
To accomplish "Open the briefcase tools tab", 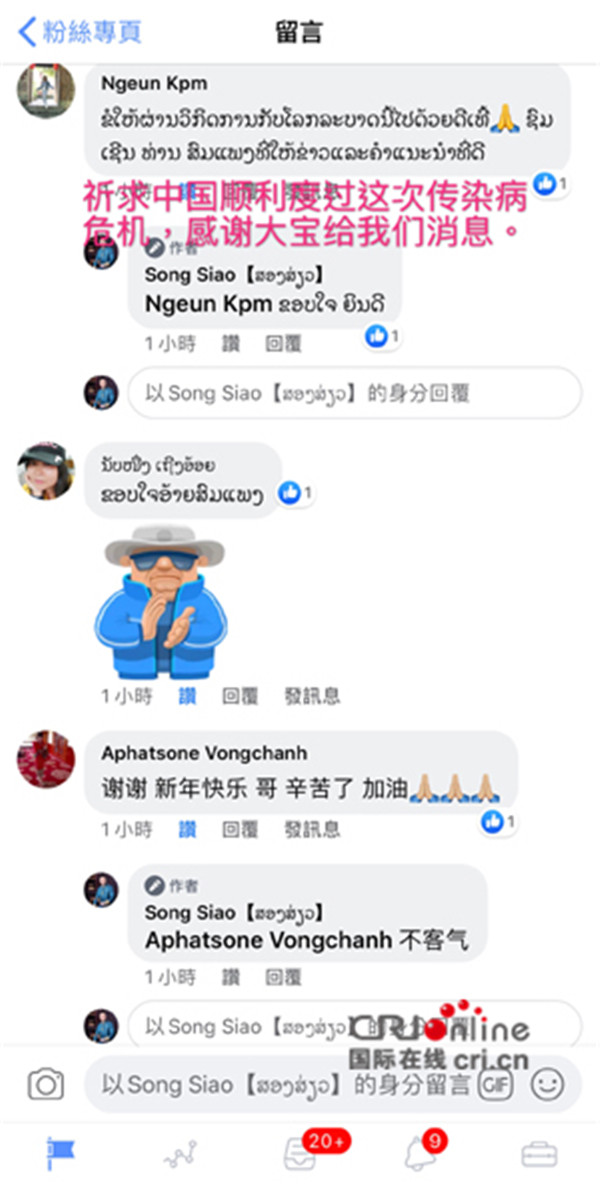I will point(539,1155).
